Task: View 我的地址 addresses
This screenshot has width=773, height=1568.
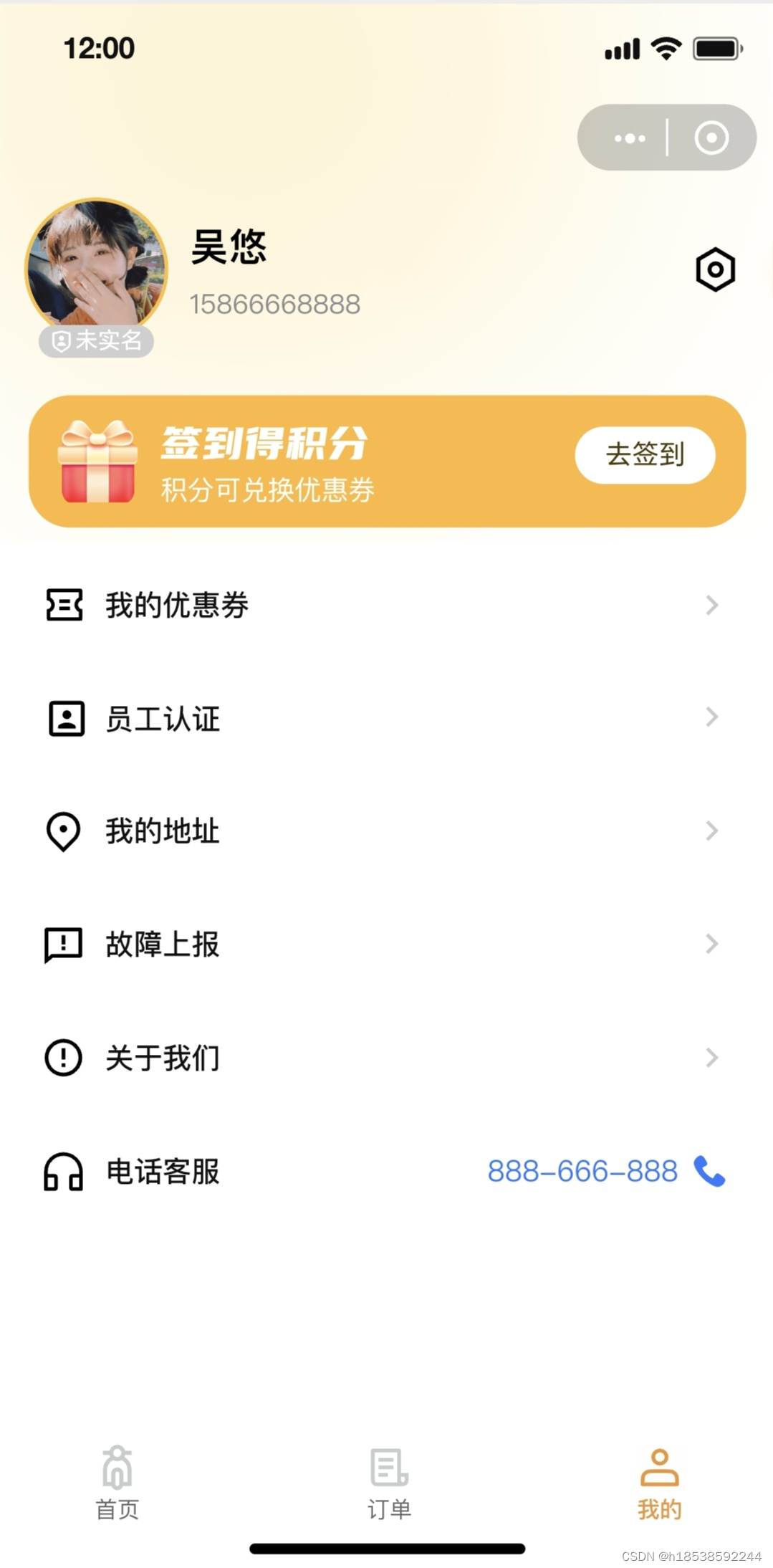Action: click(386, 831)
